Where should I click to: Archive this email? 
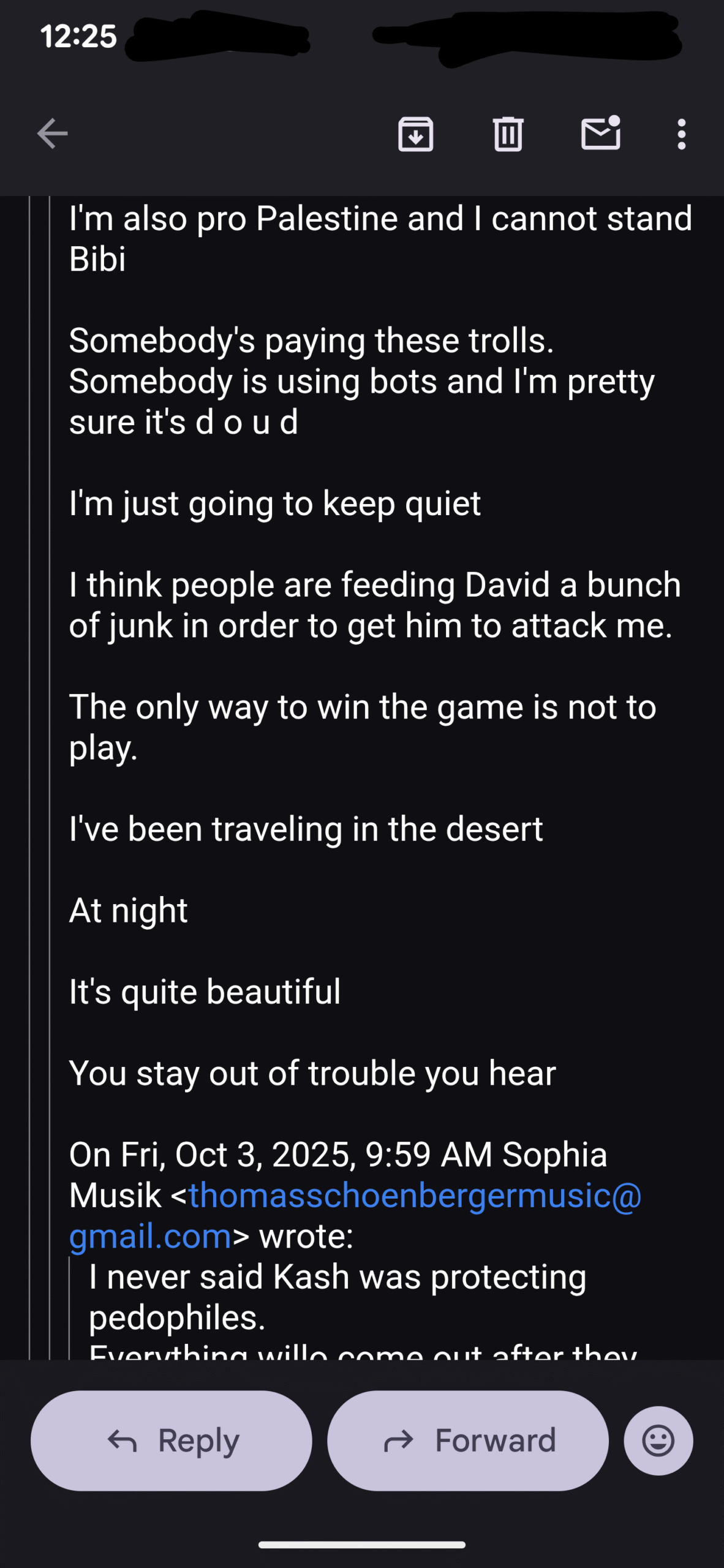(x=416, y=134)
